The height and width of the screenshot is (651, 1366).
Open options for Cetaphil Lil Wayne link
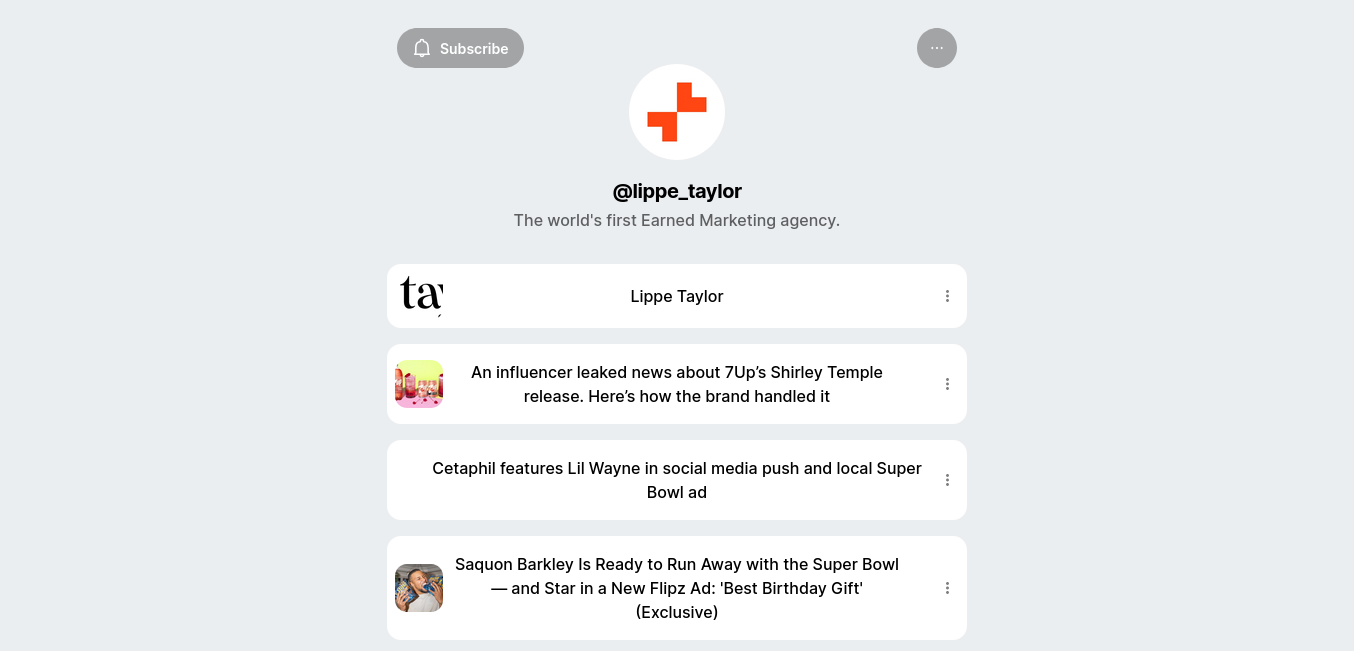(947, 480)
